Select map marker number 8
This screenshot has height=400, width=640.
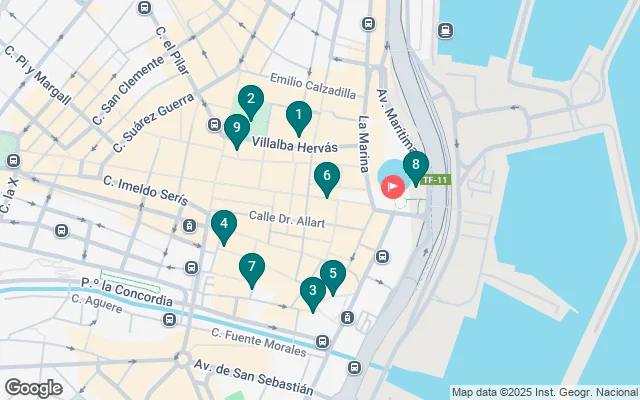pos(415,165)
